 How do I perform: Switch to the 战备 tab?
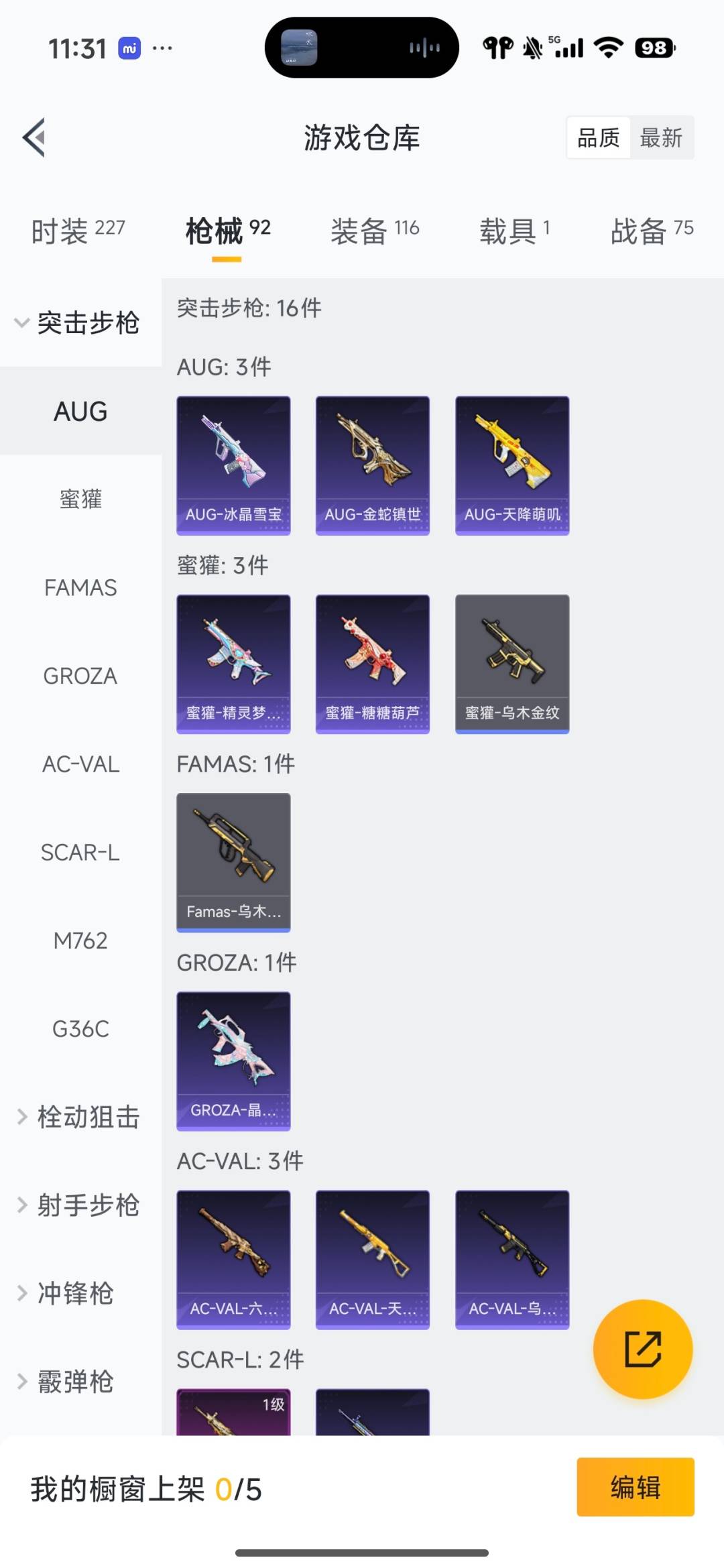click(x=651, y=231)
